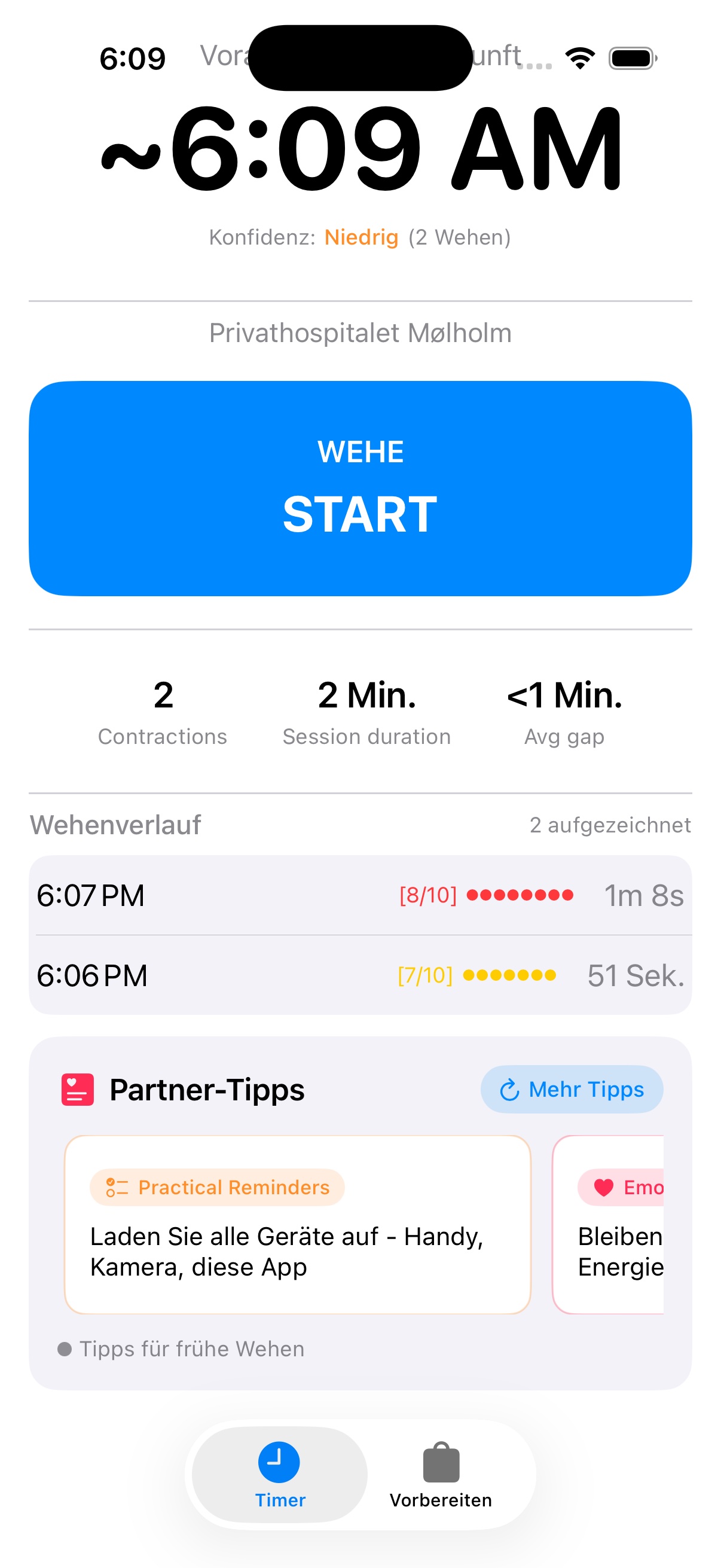Screen dimensions: 721x1568
Task: Tap 2 aufgezeichnet in the Wehenverlauf header
Action: pyautogui.click(x=610, y=825)
